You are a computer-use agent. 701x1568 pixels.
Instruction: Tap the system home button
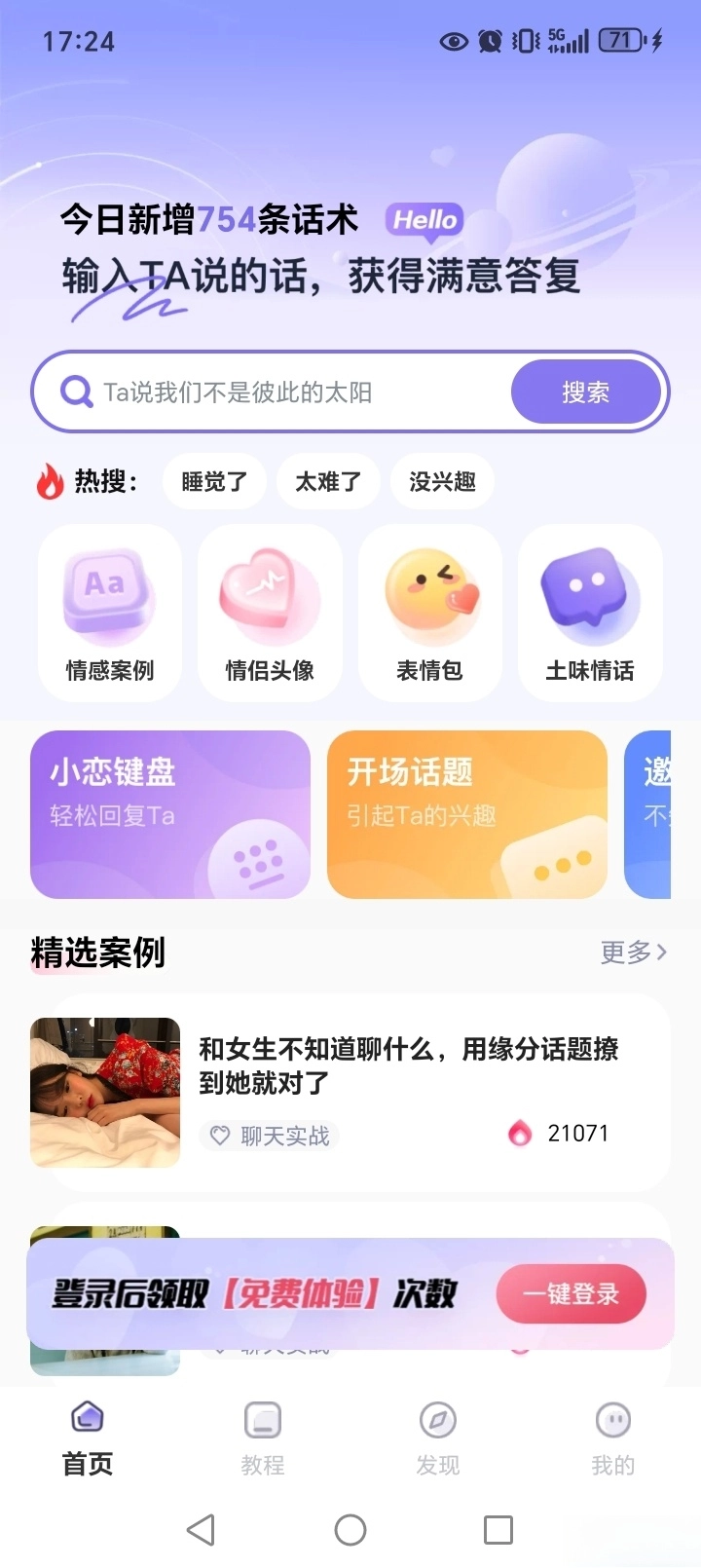(350, 1530)
